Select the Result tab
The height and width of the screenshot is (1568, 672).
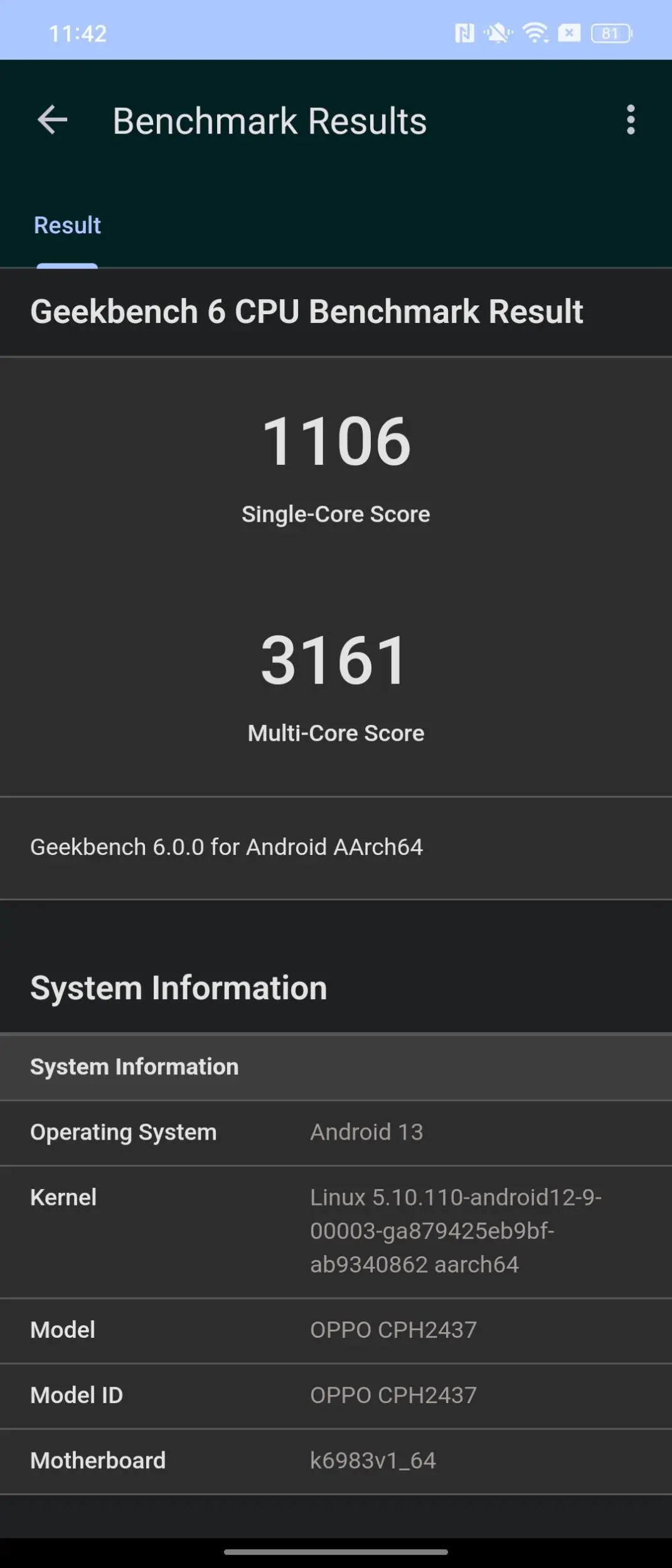coord(67,226)
